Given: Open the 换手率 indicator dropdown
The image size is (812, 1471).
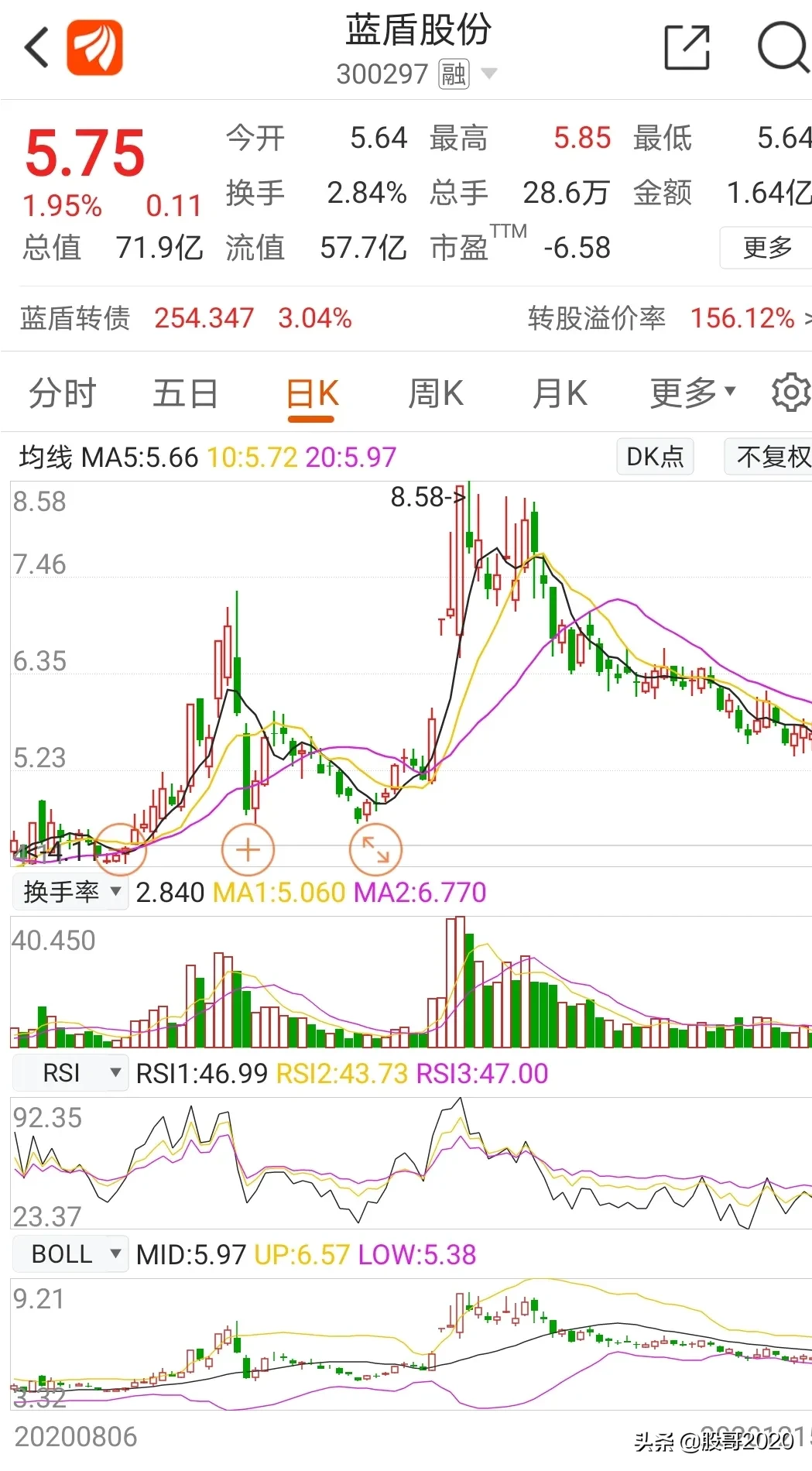Looking at the screenshot, I should [x=70, y=892].
